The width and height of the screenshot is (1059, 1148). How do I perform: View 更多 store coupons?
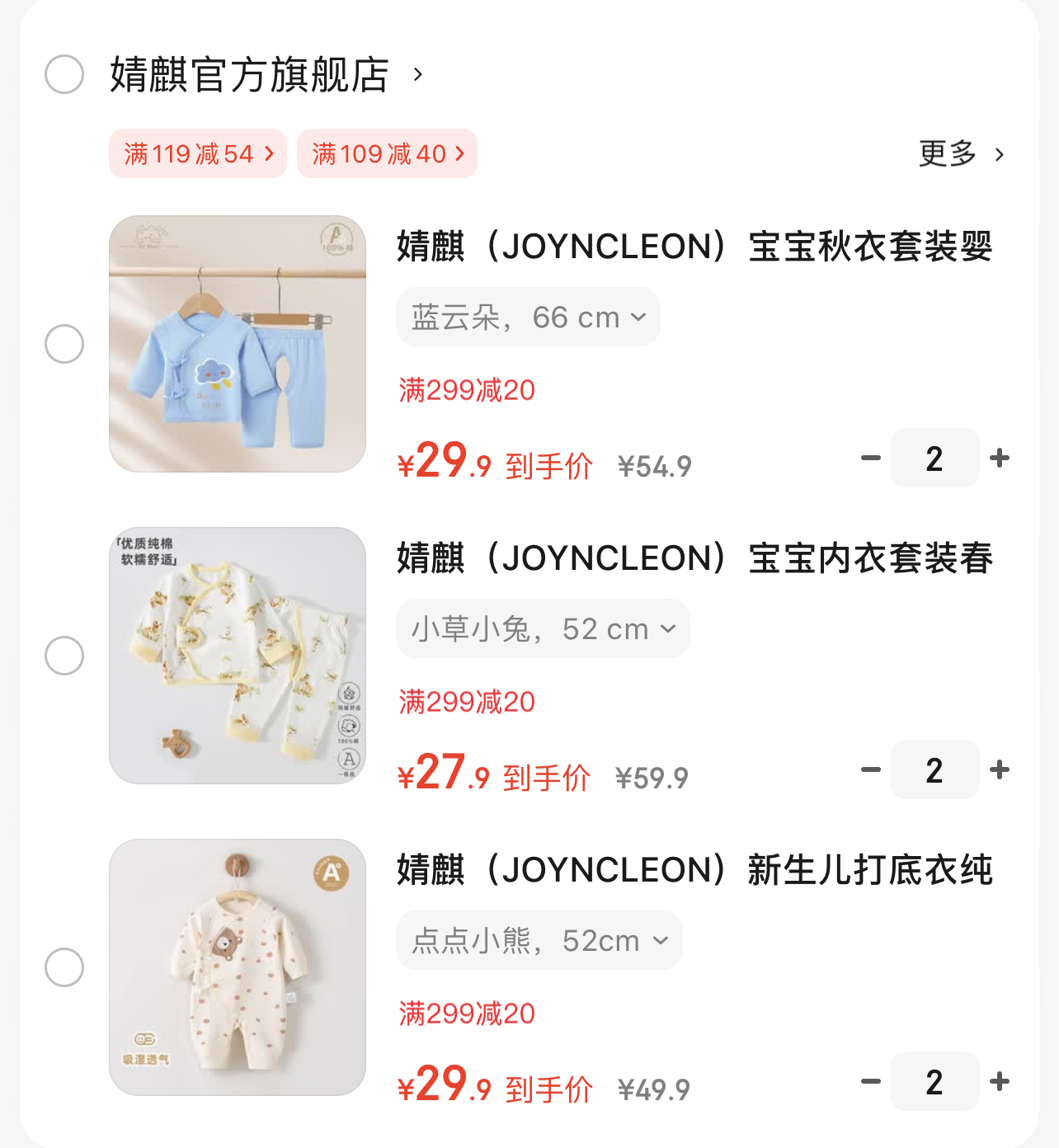pyautogui.click(x=962, y=153)
